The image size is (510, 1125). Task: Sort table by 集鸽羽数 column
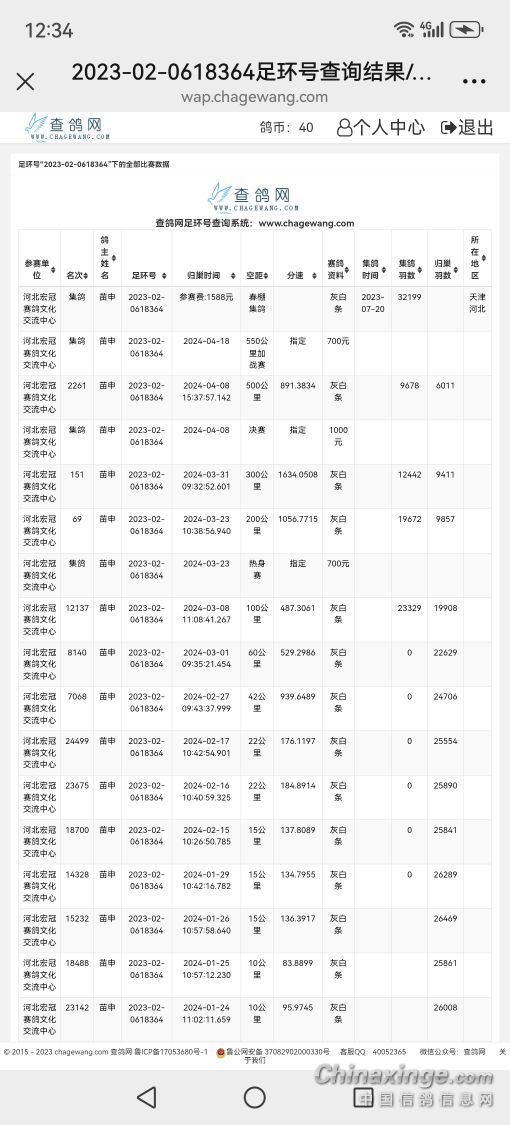410,270
